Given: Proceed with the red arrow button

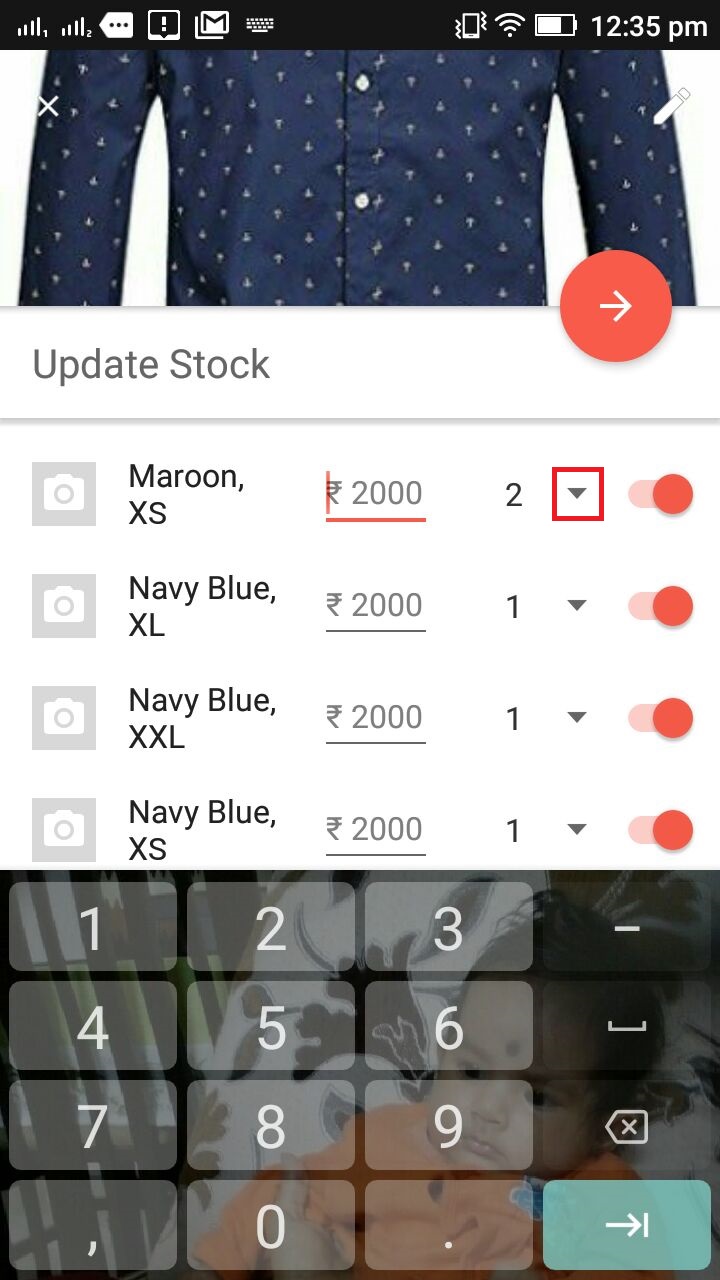Looking at the screenshot, I should [615, 306].
